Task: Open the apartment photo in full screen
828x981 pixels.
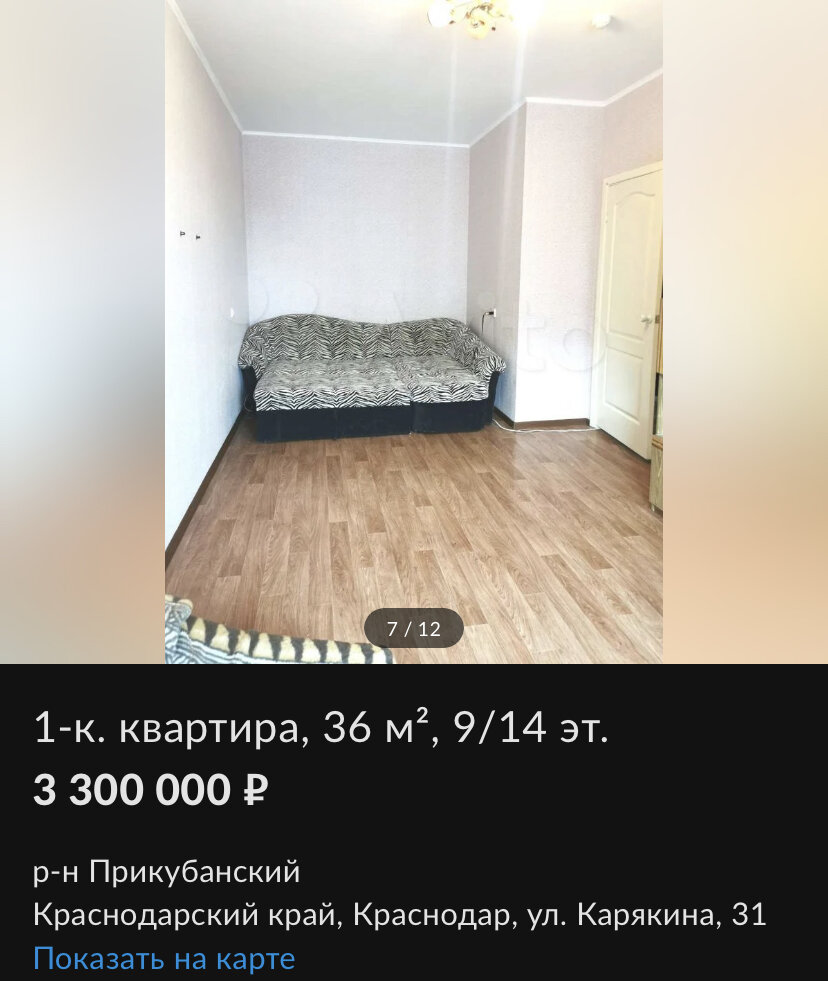Action: [413, 330]
